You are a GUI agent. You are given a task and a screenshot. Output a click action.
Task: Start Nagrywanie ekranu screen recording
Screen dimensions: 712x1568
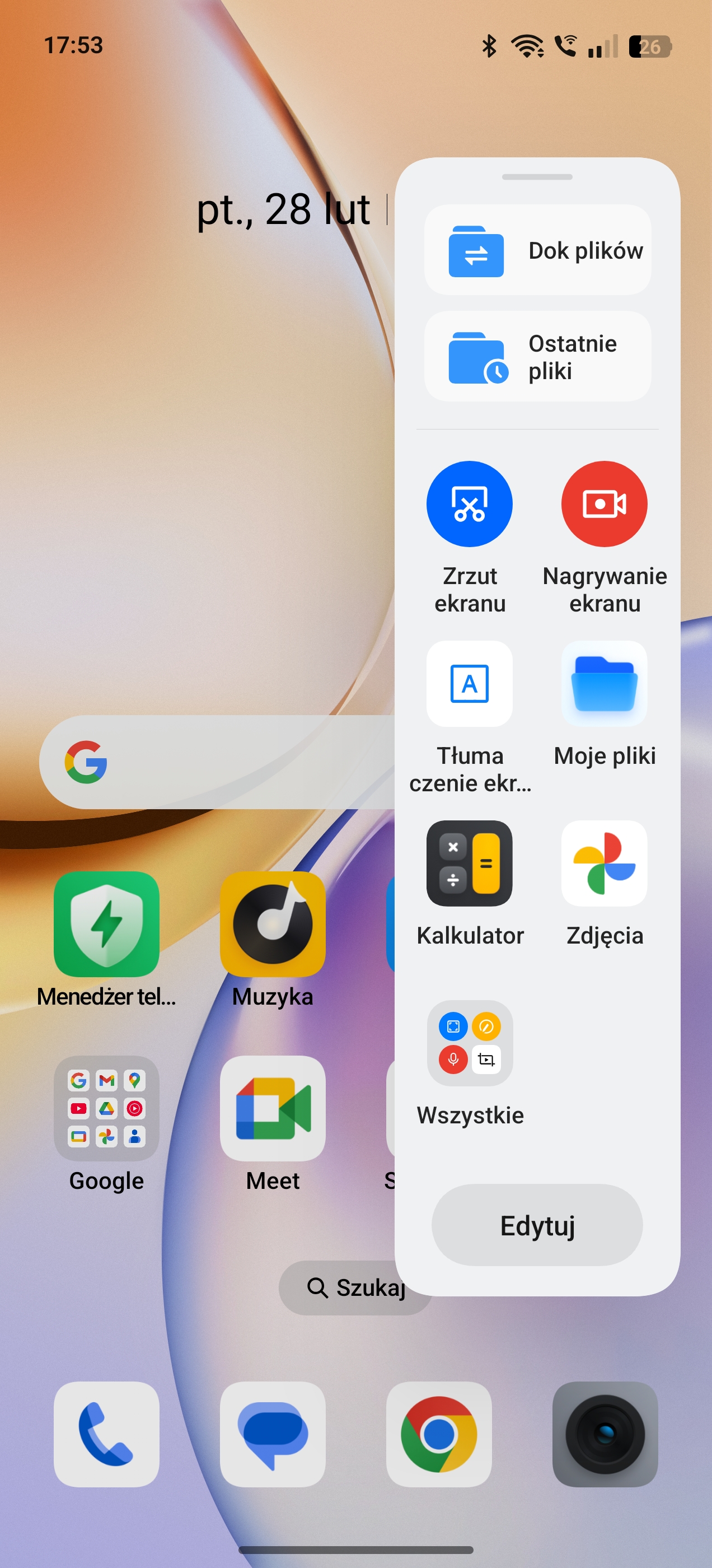point(603,504)
